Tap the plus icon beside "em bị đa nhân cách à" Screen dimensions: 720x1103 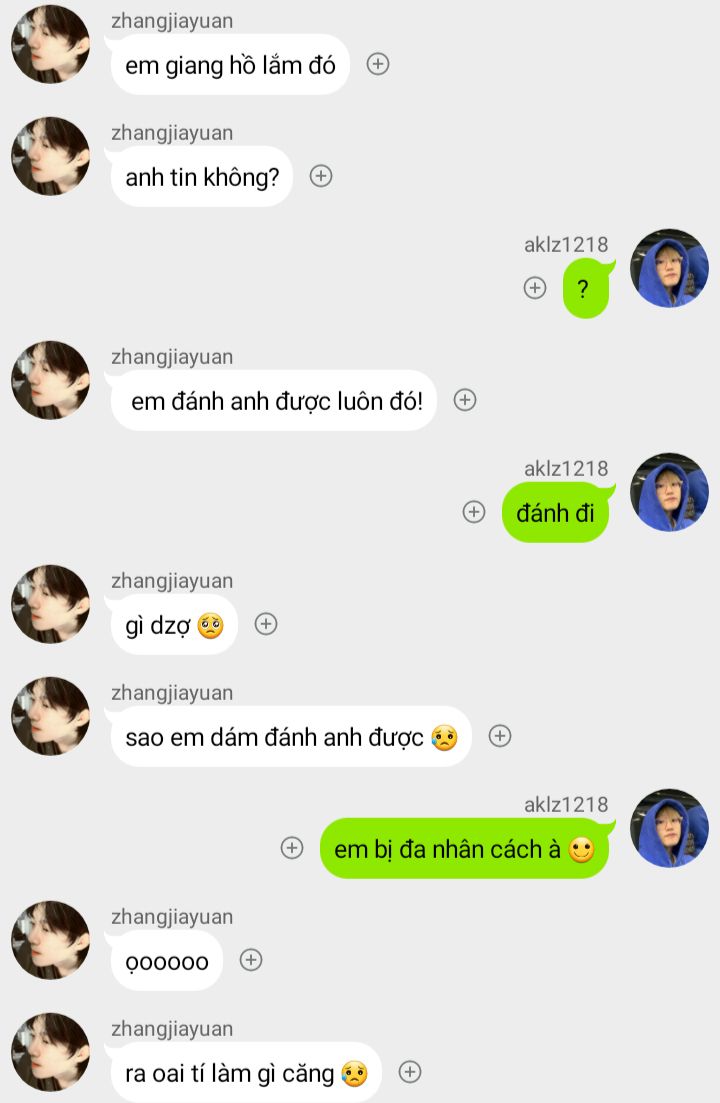pos(292,848)
